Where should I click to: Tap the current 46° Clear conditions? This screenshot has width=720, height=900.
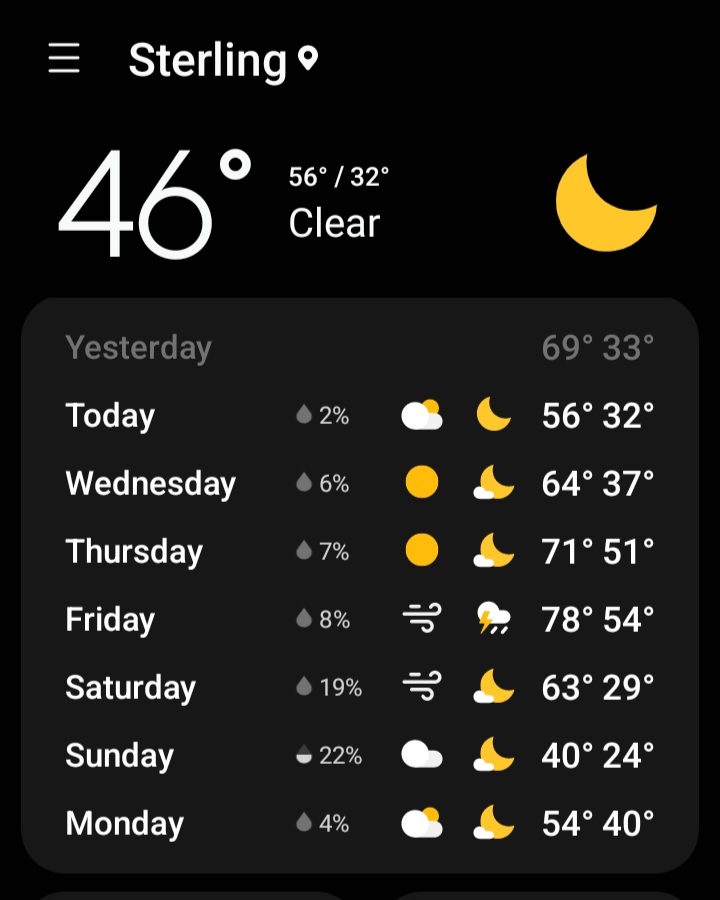(x=220, y=203)
